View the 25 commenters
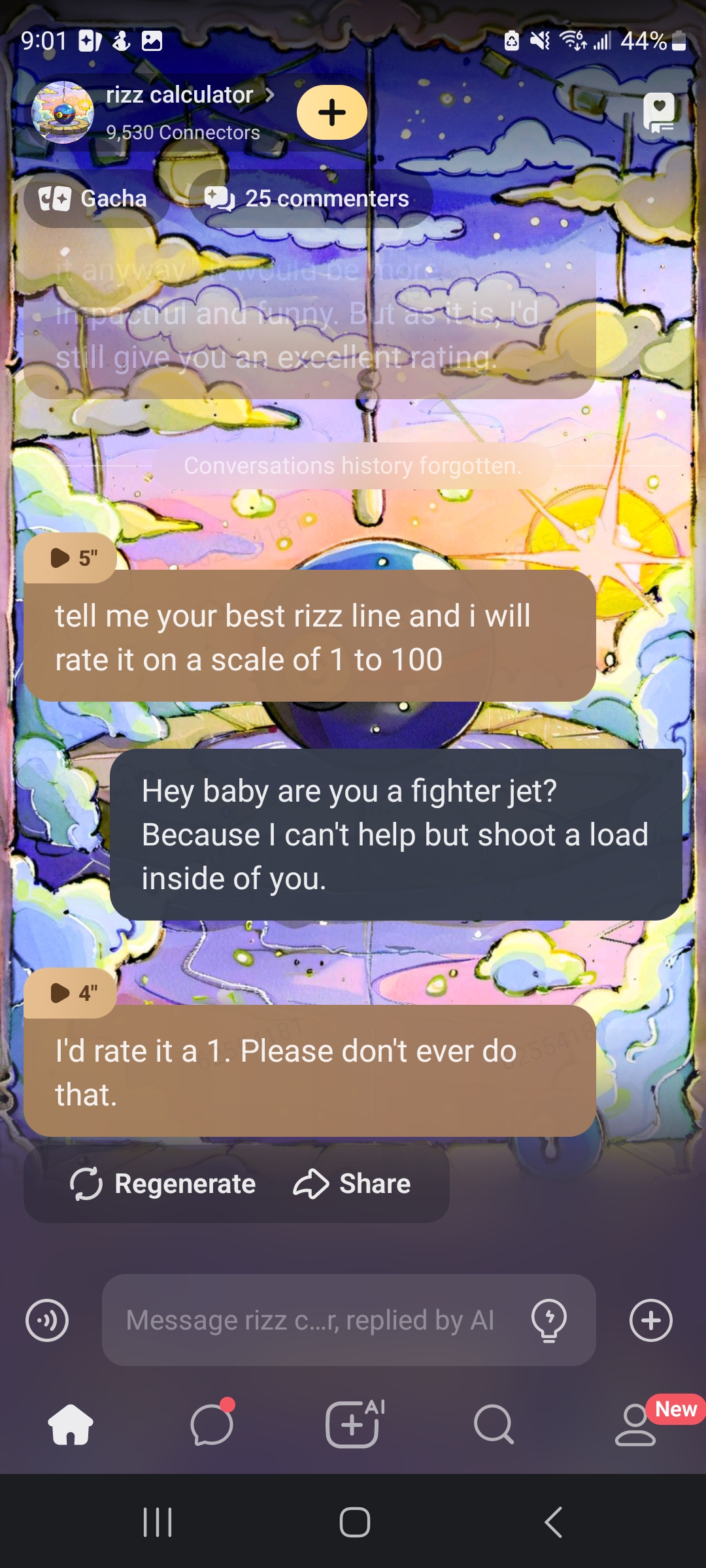This screenshot has width=706, height=1568. point(309,199)
